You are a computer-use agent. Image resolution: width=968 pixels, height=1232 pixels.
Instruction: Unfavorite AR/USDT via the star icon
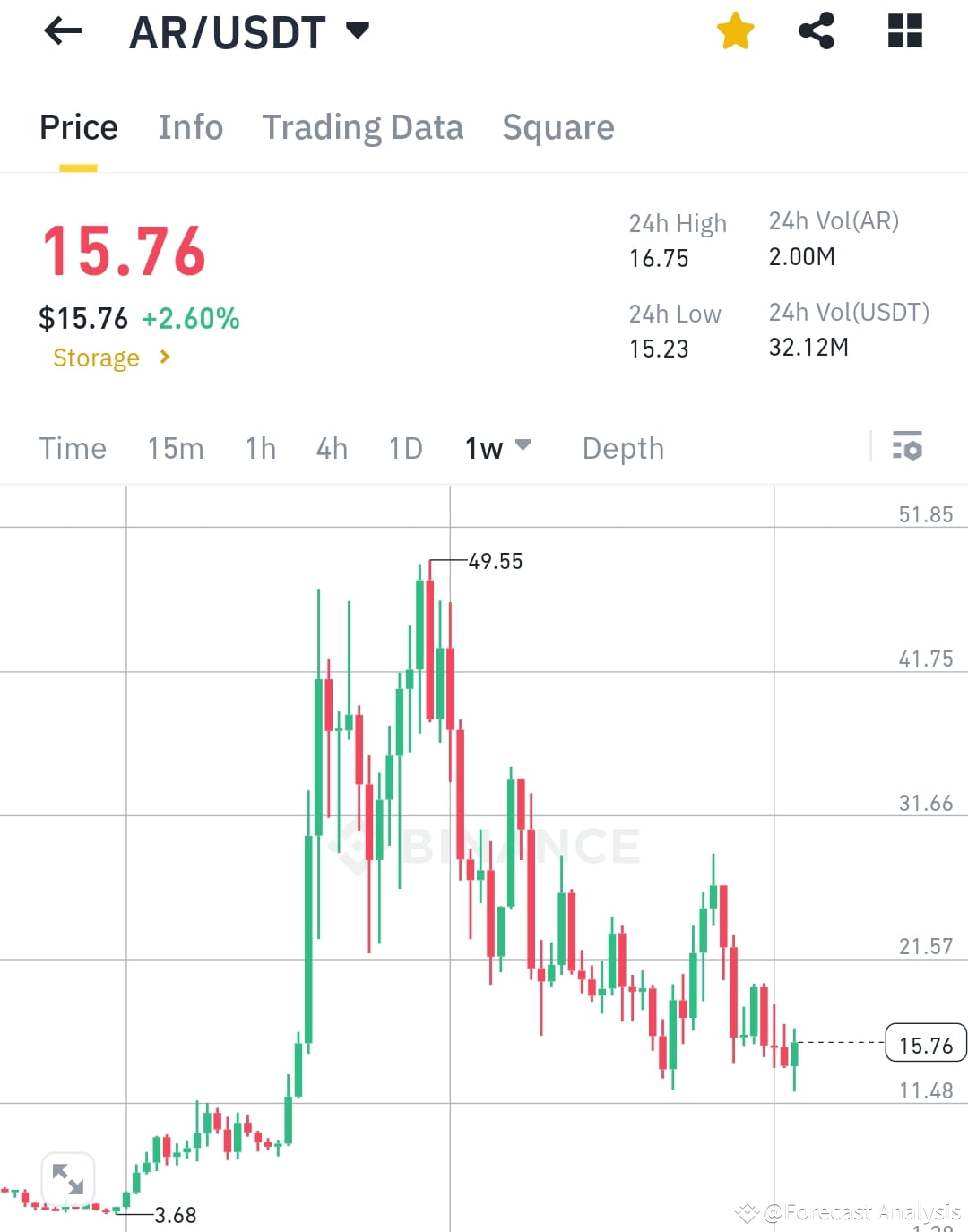(x=734, y=30)
